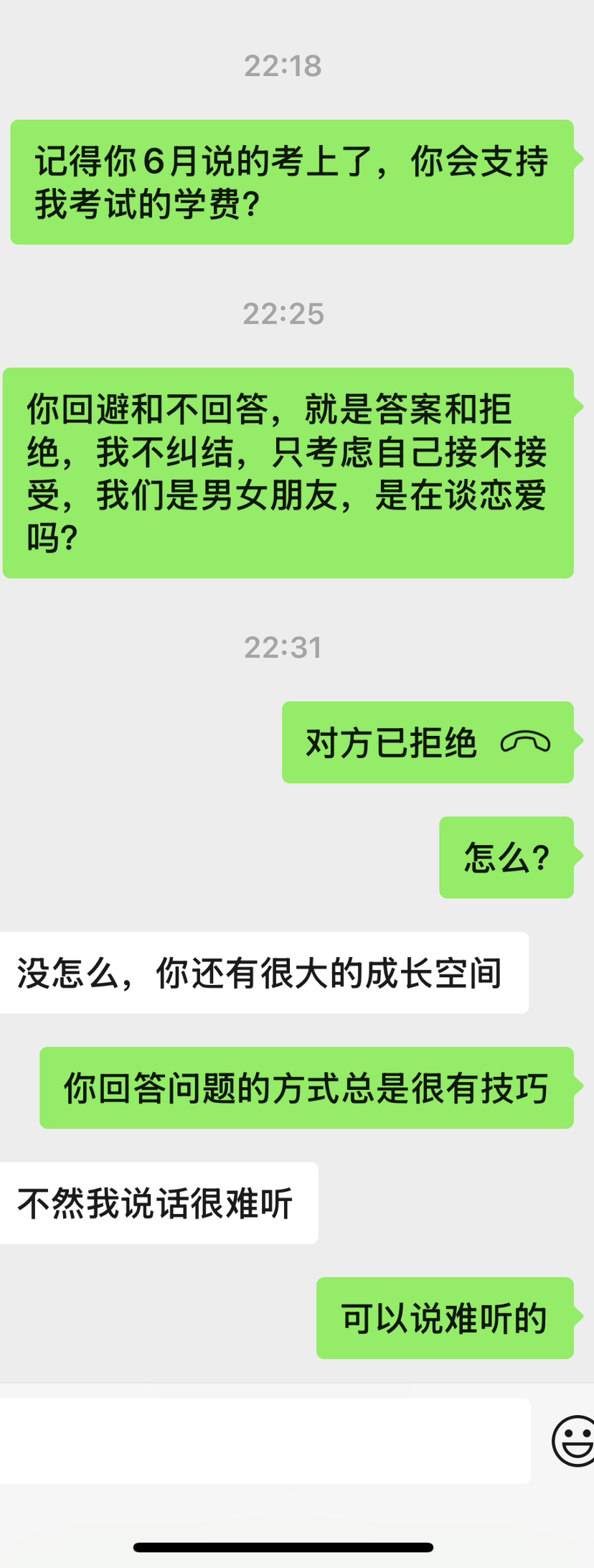Open the emoji picker

coord(573,1440)
